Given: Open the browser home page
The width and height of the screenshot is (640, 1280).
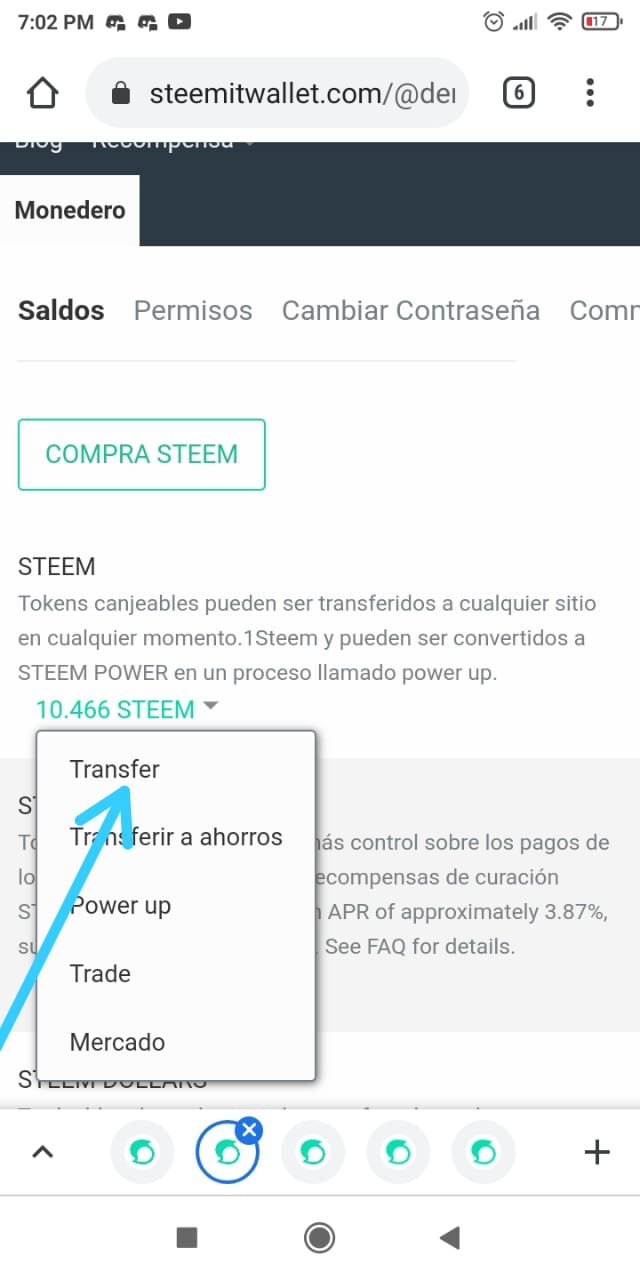Looking at the screenshot, I should [42, 93].
